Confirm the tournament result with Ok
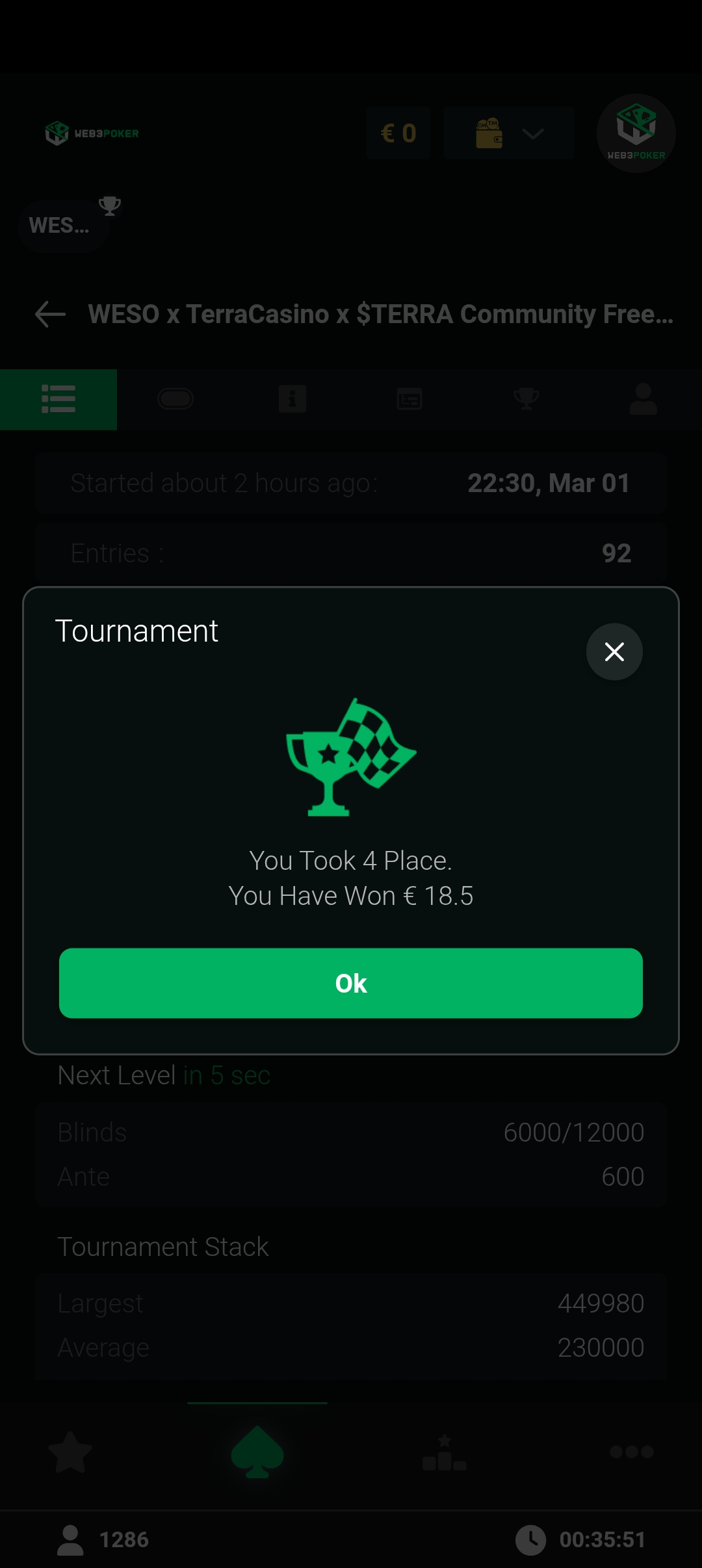 tap(351, 983)
